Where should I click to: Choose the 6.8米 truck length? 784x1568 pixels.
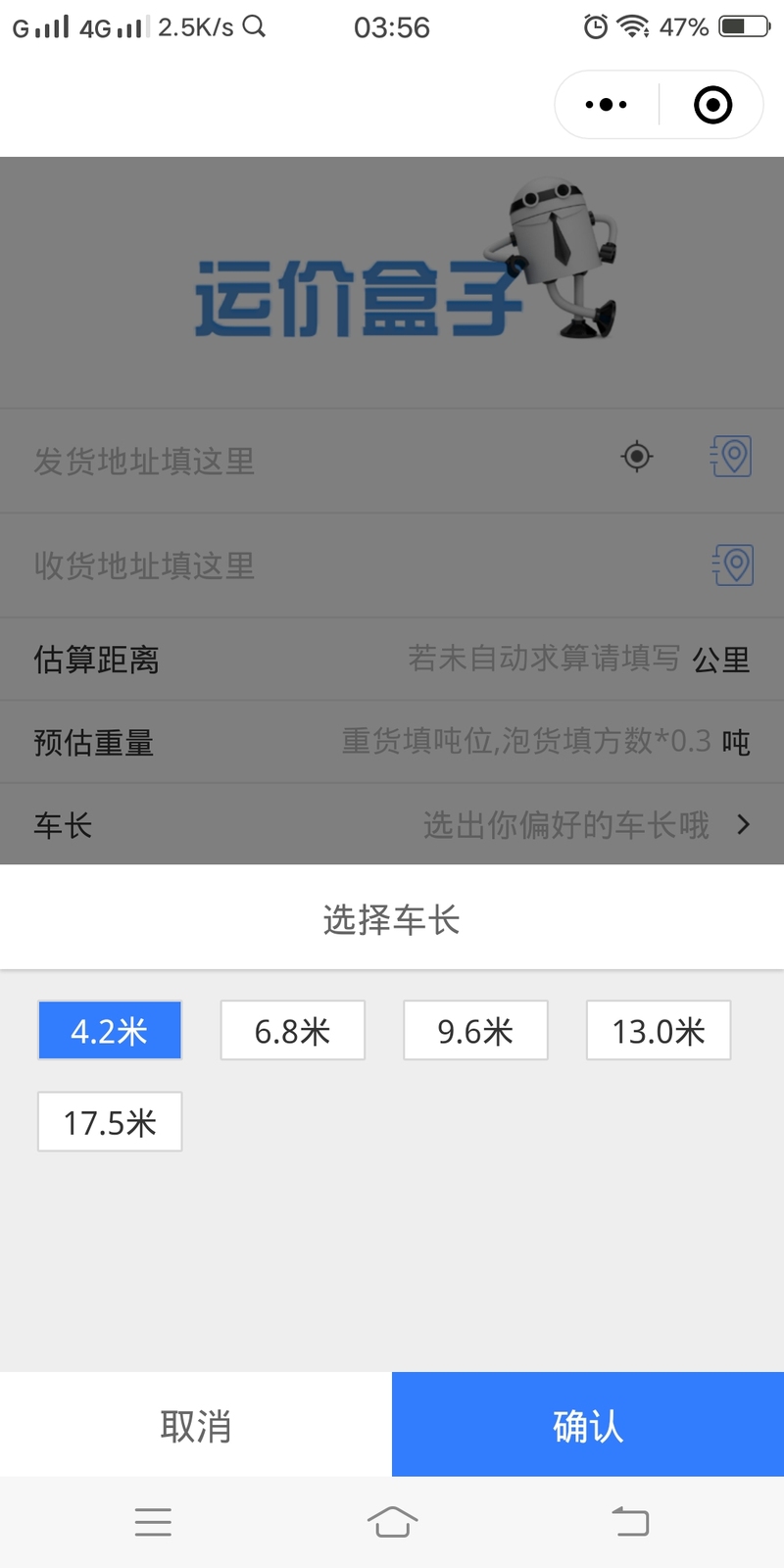coord(293,1030)
